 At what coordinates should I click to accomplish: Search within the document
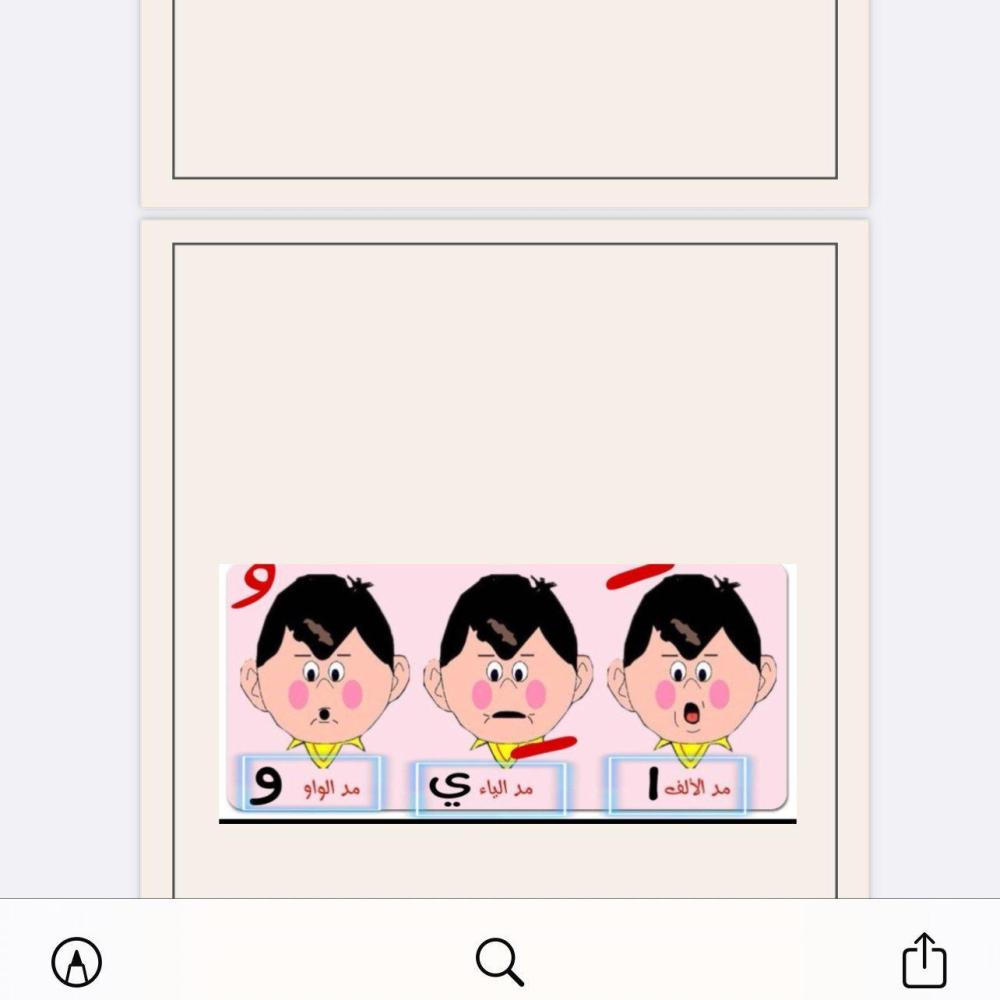(x=499, y=961)
